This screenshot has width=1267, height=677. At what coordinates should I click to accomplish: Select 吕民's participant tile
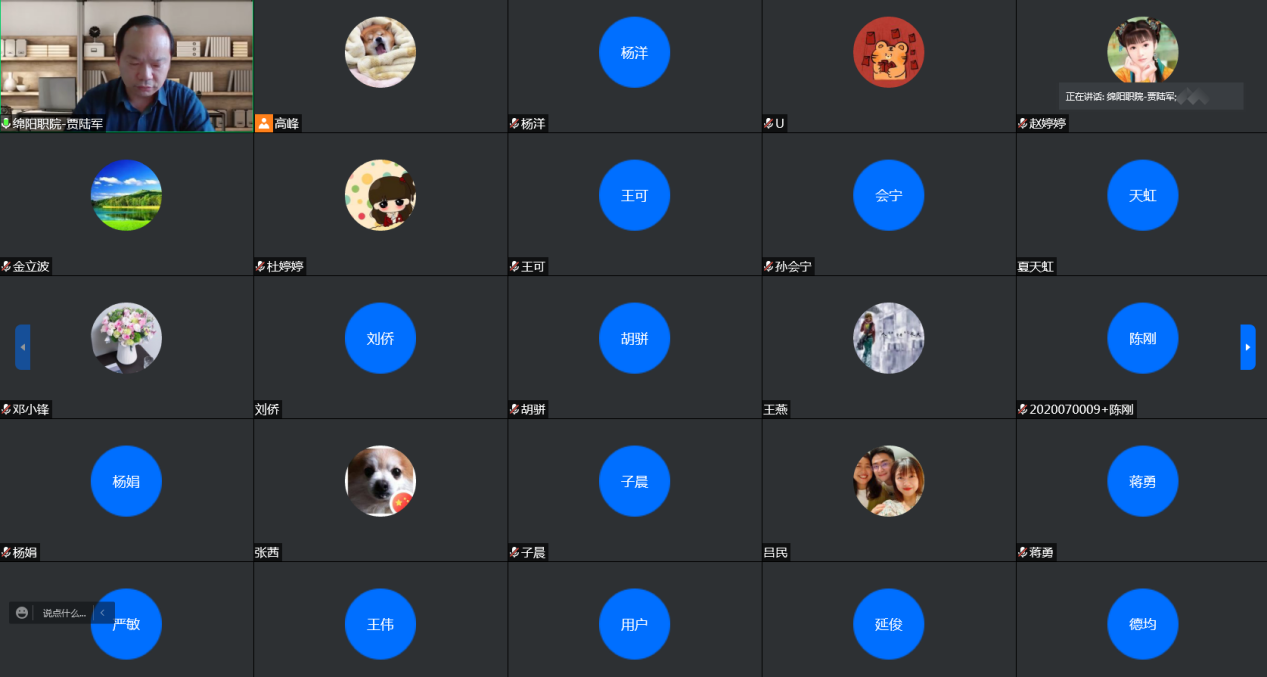pyautogui.click(x=888, y=481)
